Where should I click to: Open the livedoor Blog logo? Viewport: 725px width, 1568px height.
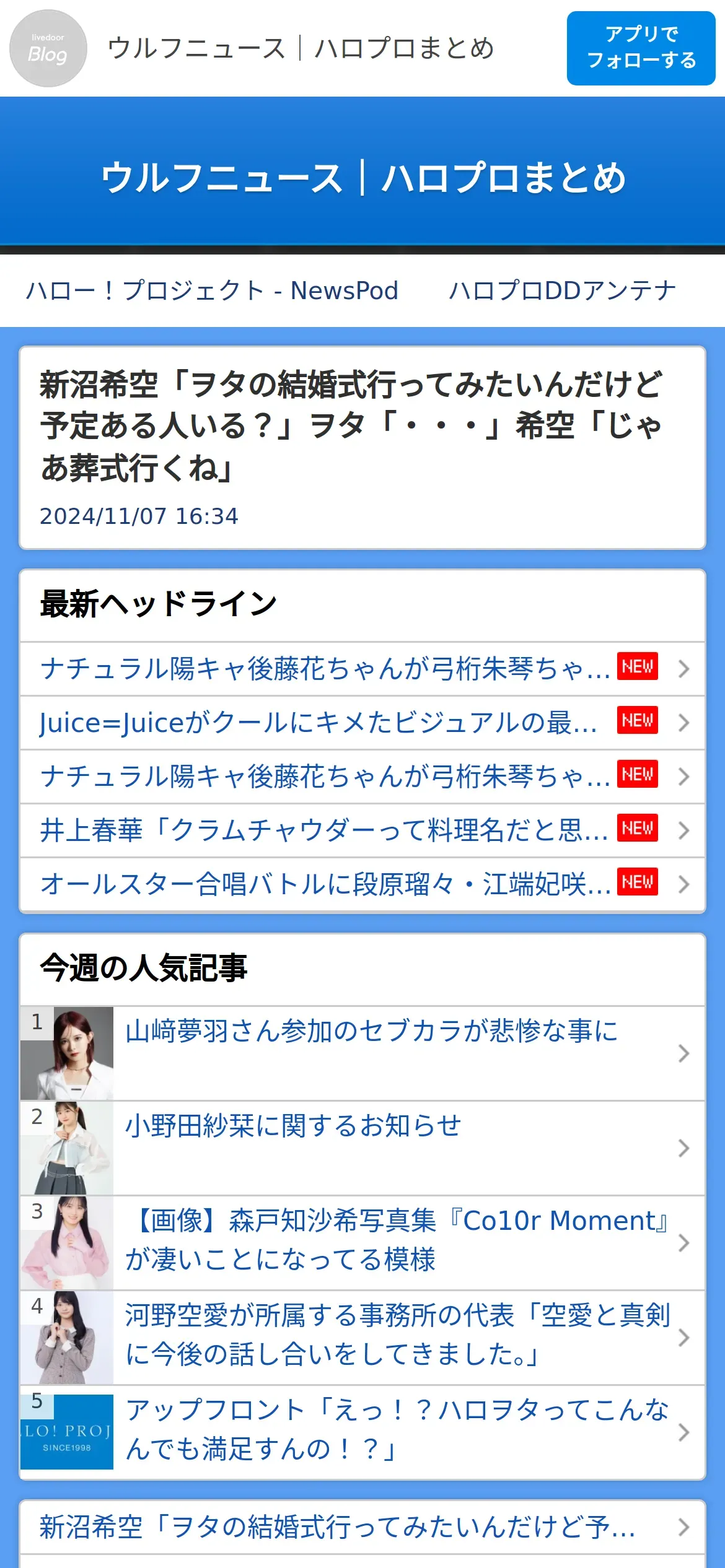48,48
